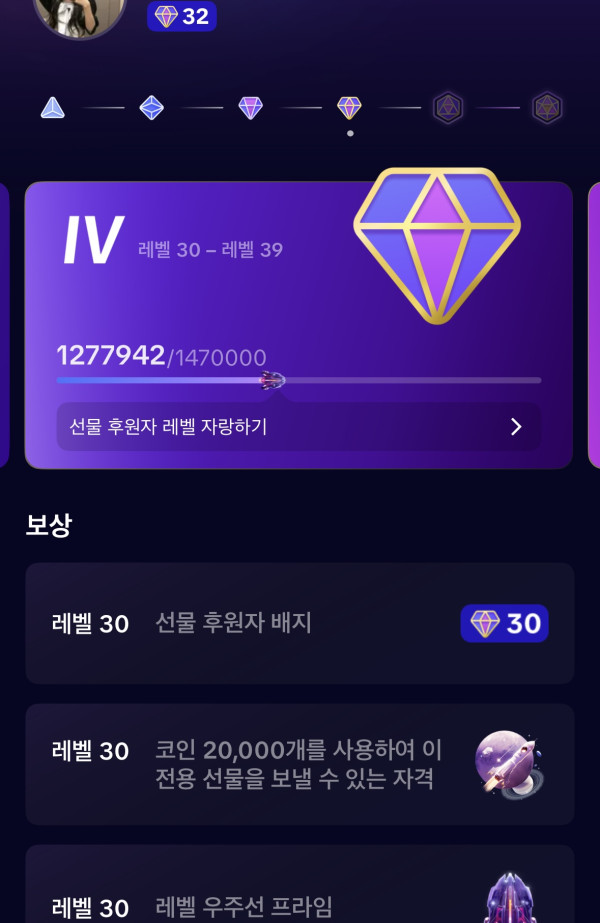Viewport: 600px width, 923px height.
Task: Open 코인 20,000개 전용 선물 reward
Action: point(299,764)
